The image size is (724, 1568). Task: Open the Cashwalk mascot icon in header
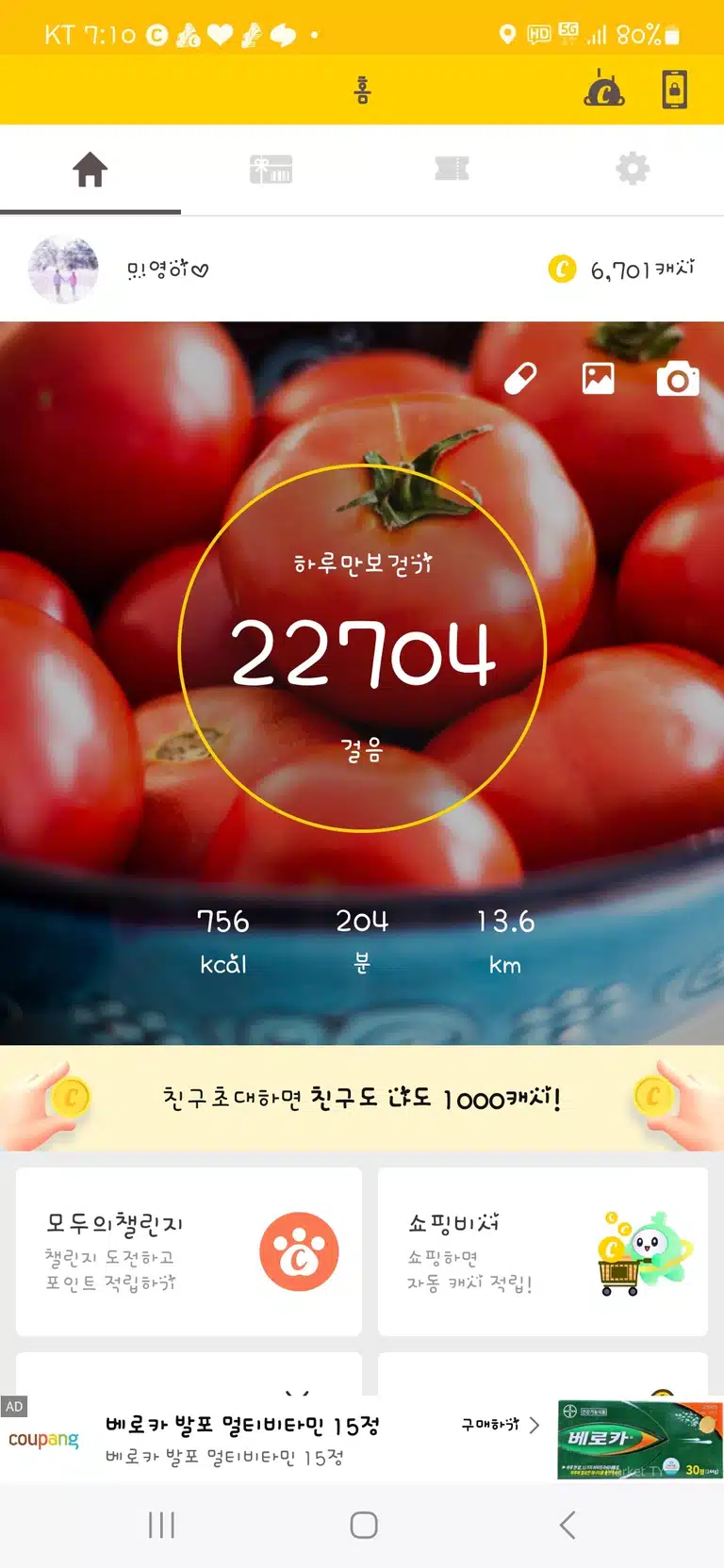[604, 90]
